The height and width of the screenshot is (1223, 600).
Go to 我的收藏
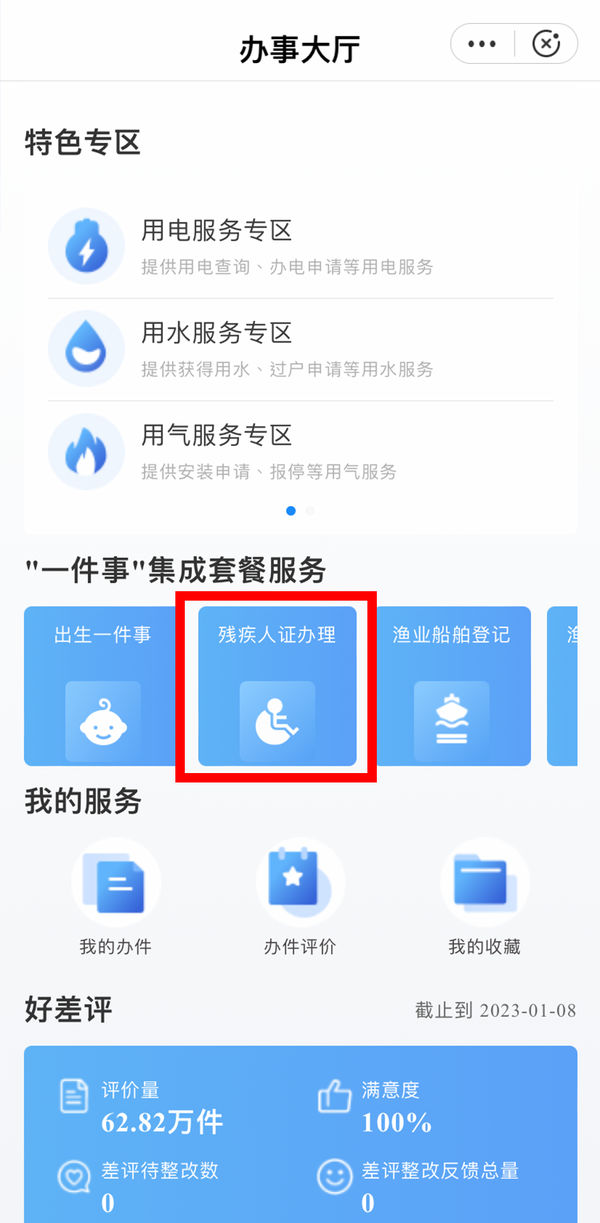tap(484, 898)
